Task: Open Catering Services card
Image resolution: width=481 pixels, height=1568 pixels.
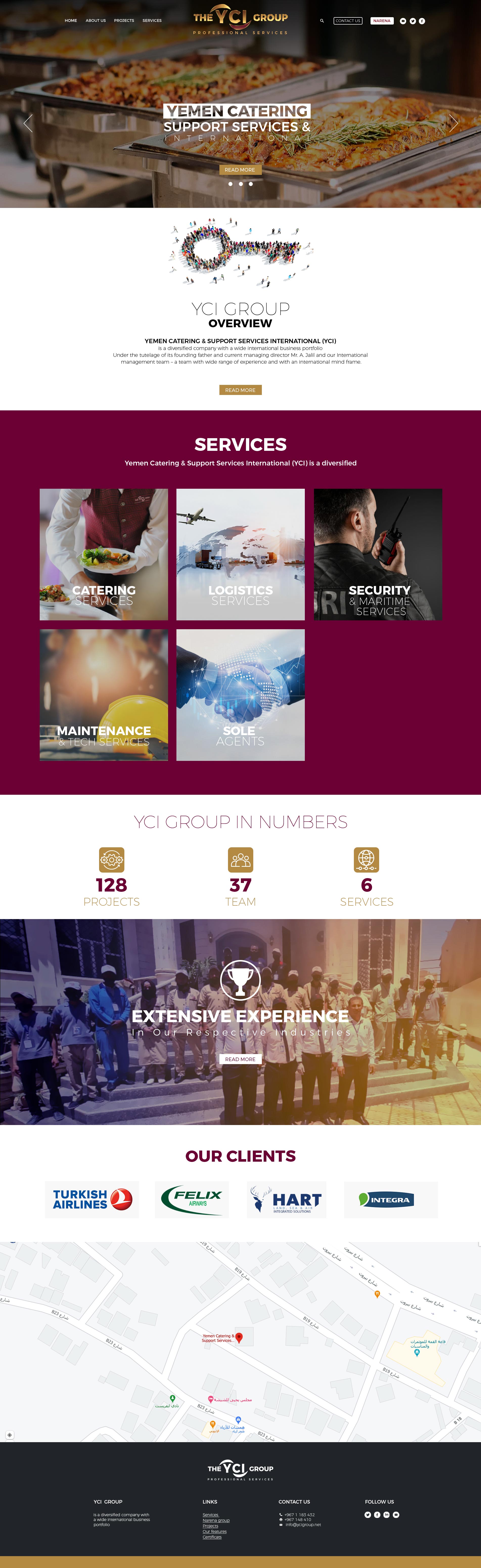Action: (104, 554)
